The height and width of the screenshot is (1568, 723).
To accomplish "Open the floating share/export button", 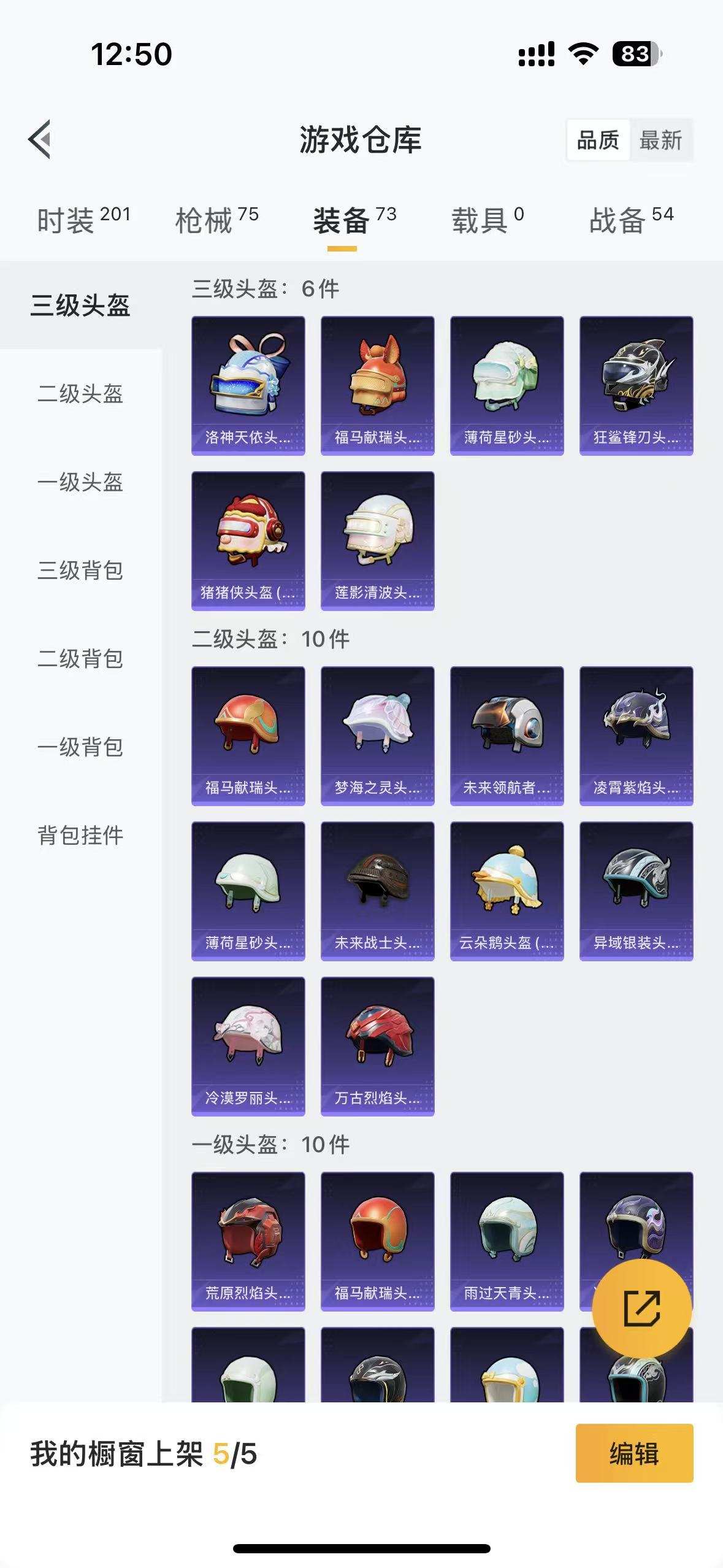I will pos(642,1305).
